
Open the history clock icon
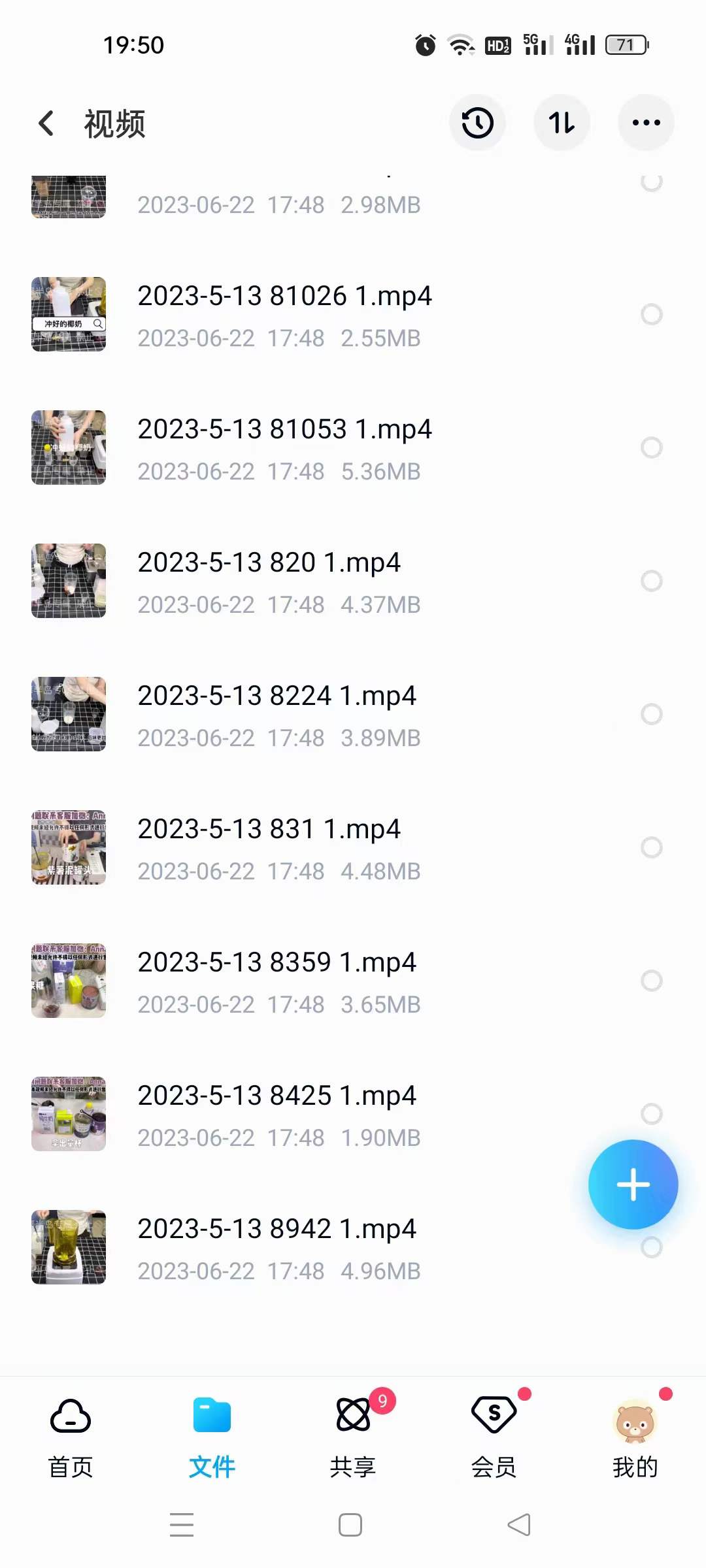(477, 123)
